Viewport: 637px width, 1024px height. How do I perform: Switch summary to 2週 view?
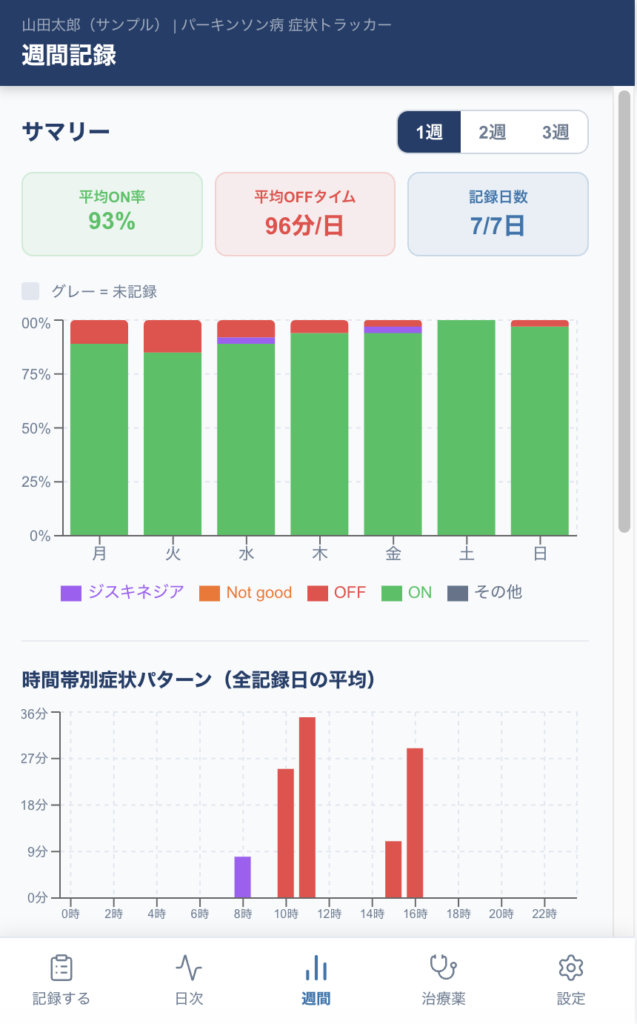tap(492, 132)
